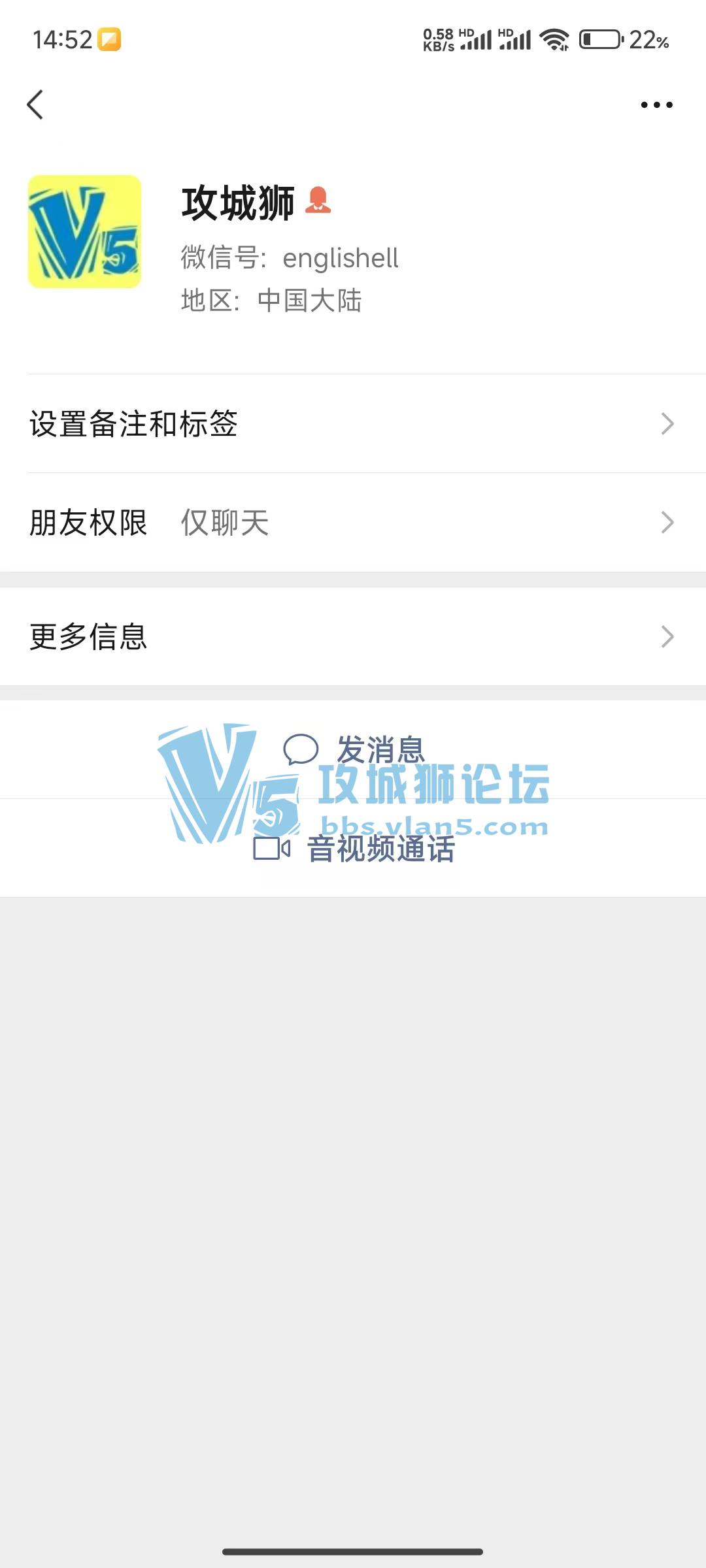Tap 发消息 to send a message
The height and width of the screenshot is (1568, 706).
354,749
